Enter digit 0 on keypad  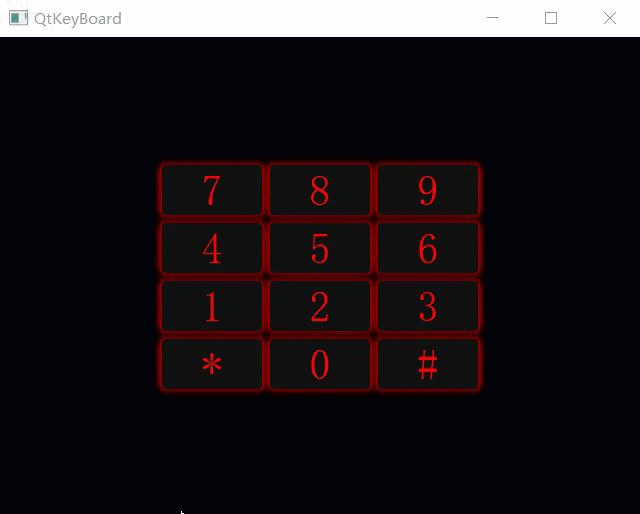[x=319, y=364]
